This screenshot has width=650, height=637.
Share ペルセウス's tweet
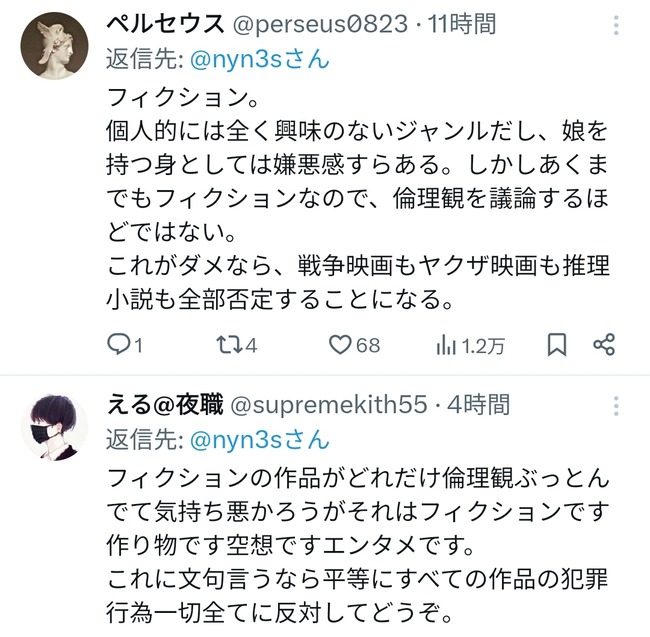coord(604,345)
